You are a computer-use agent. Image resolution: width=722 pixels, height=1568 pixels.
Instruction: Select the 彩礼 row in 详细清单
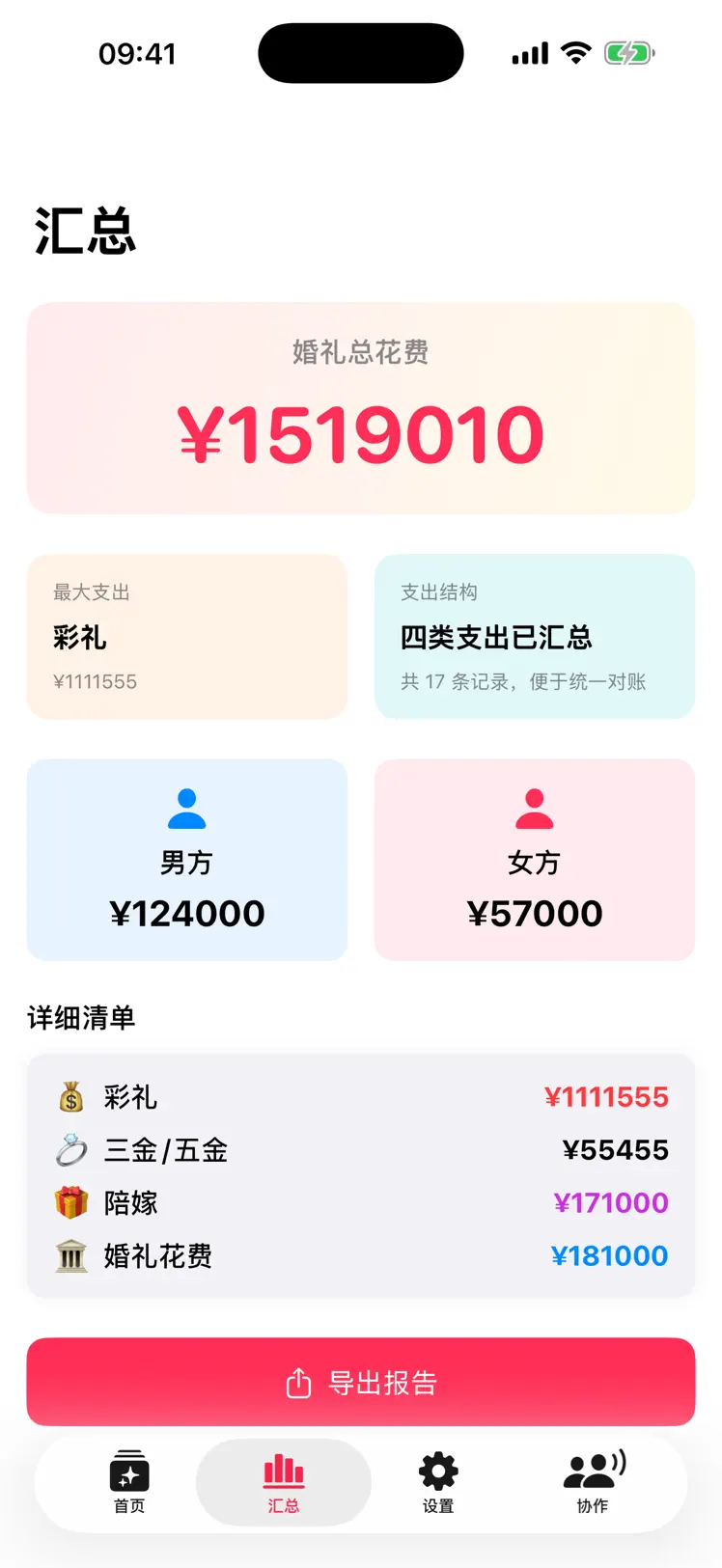coord(361,1096)
